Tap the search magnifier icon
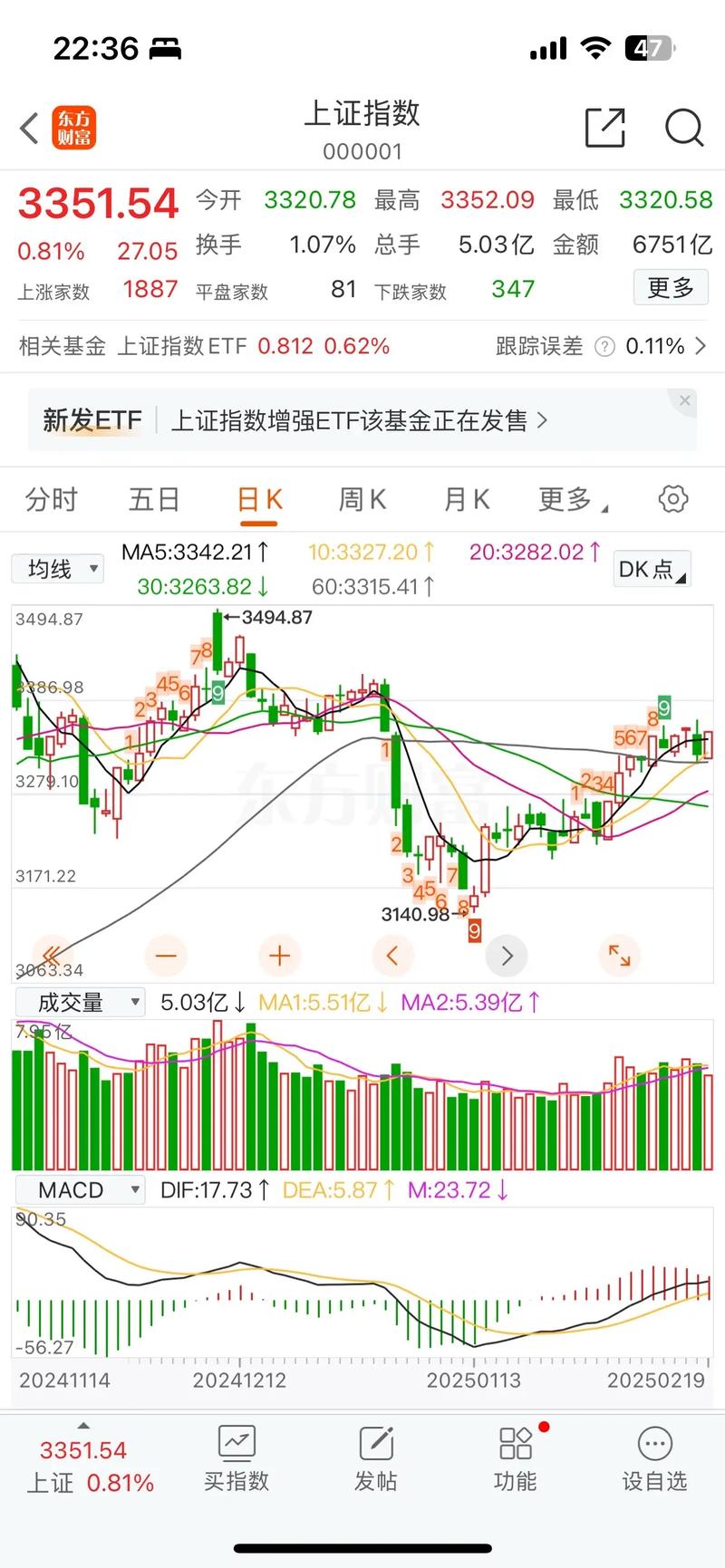Screen dimensions: 725x1568 point(684,129)
